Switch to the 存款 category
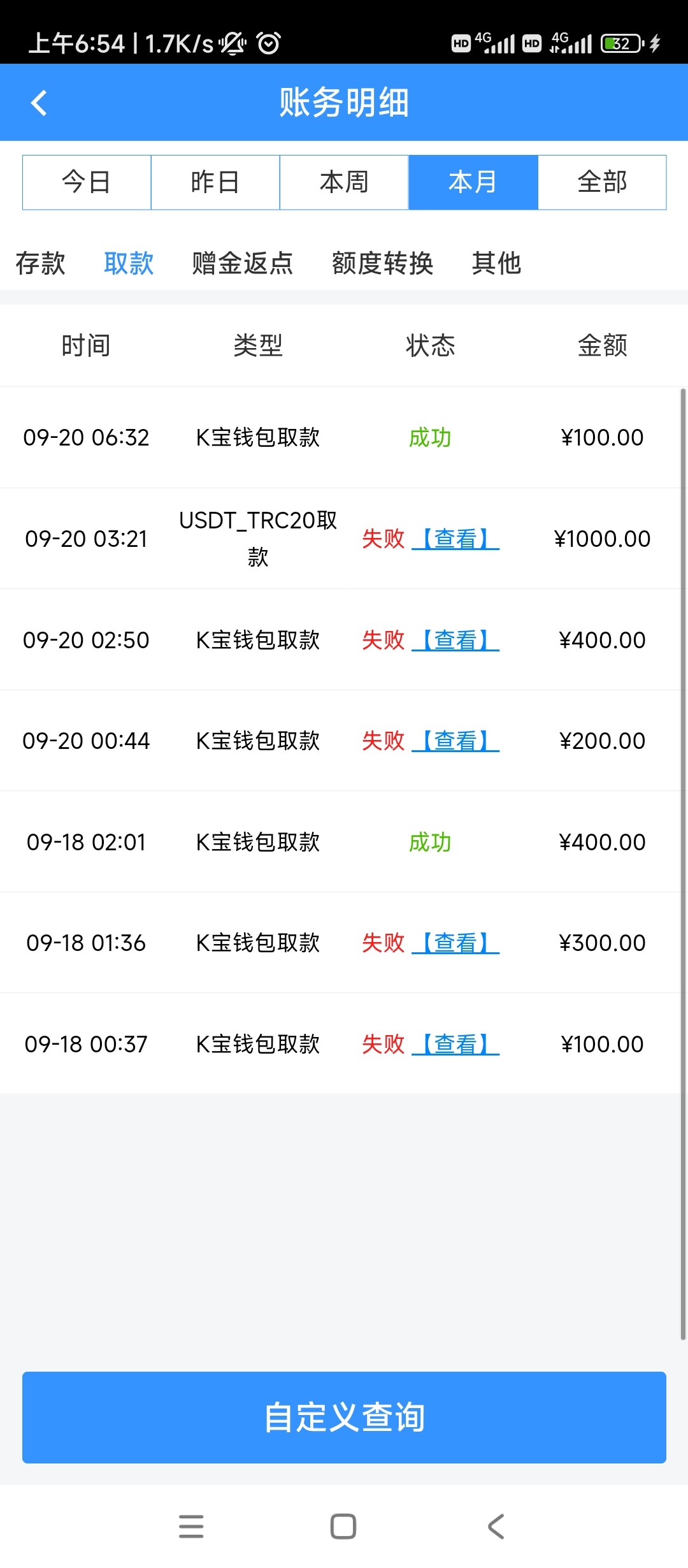This screenshot has height=1568, width=688. click(40, 263)
